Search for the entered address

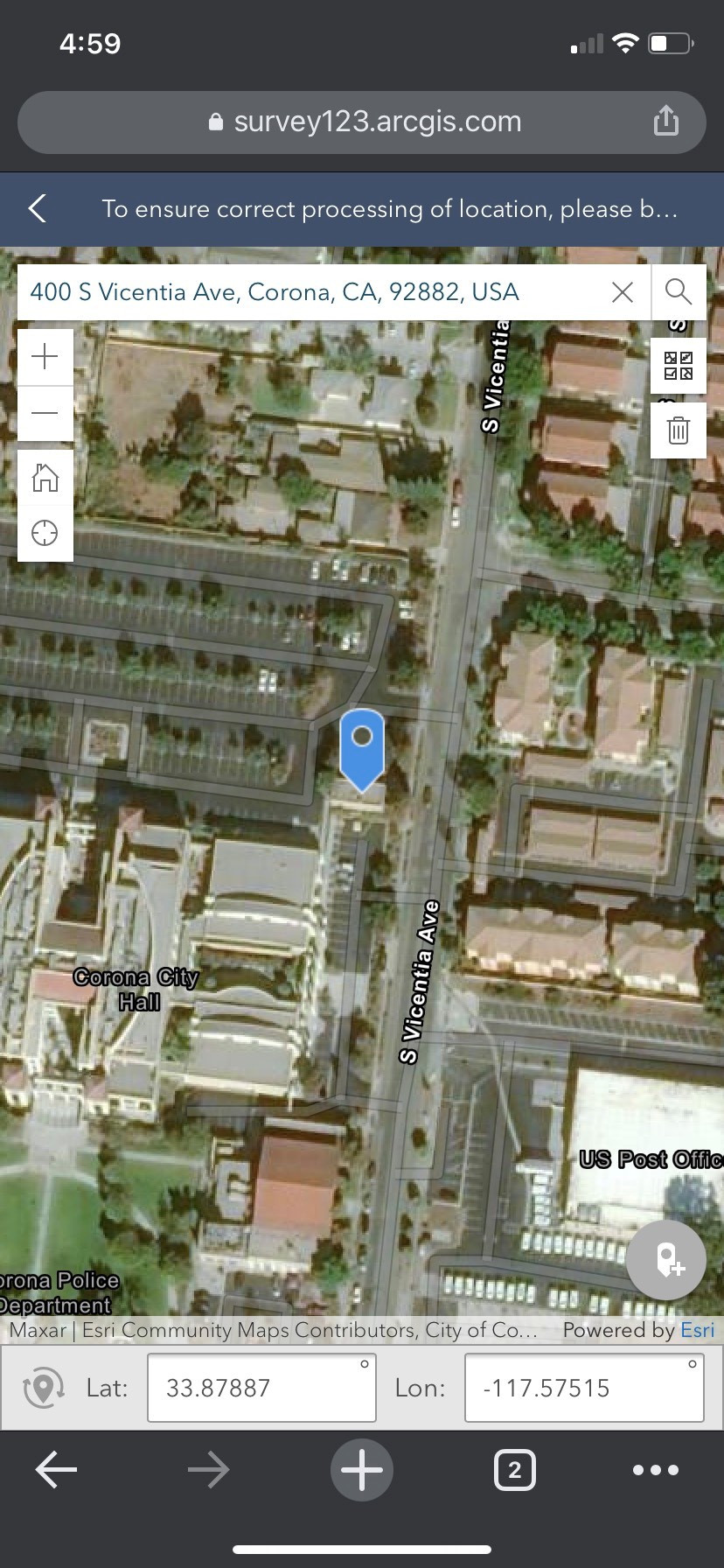pos(679,292)
